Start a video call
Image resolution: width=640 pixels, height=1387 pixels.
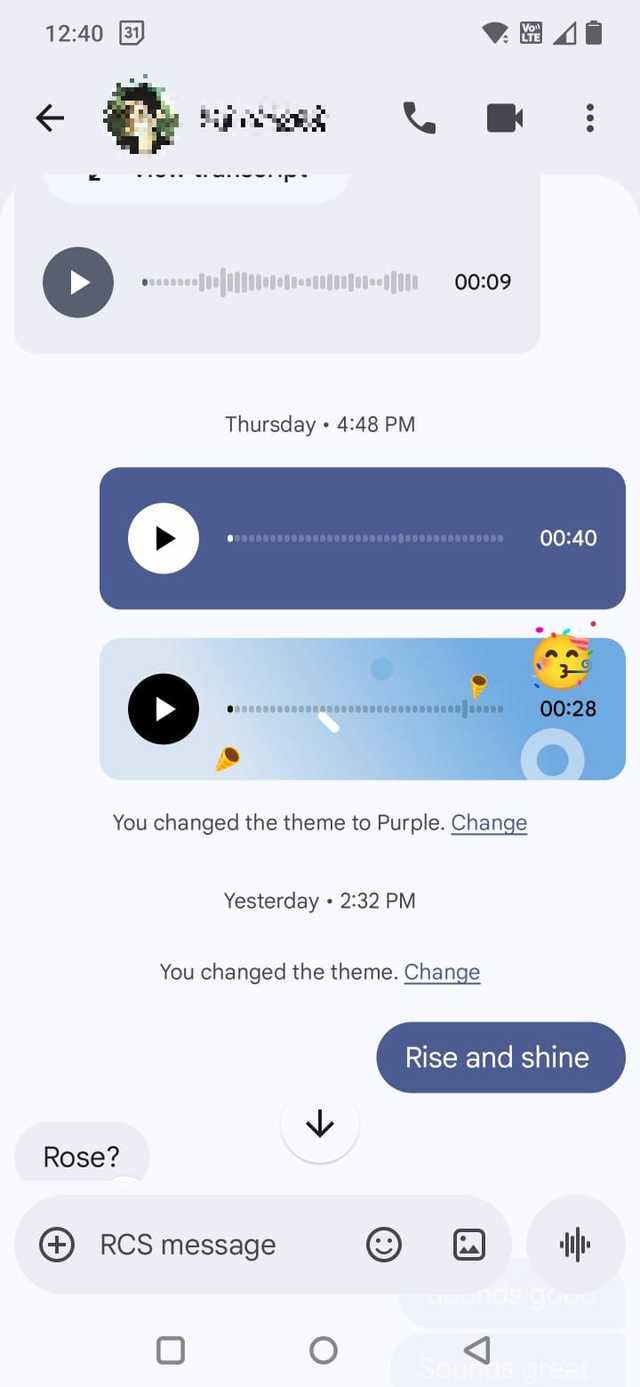click(x=505, y=118)
